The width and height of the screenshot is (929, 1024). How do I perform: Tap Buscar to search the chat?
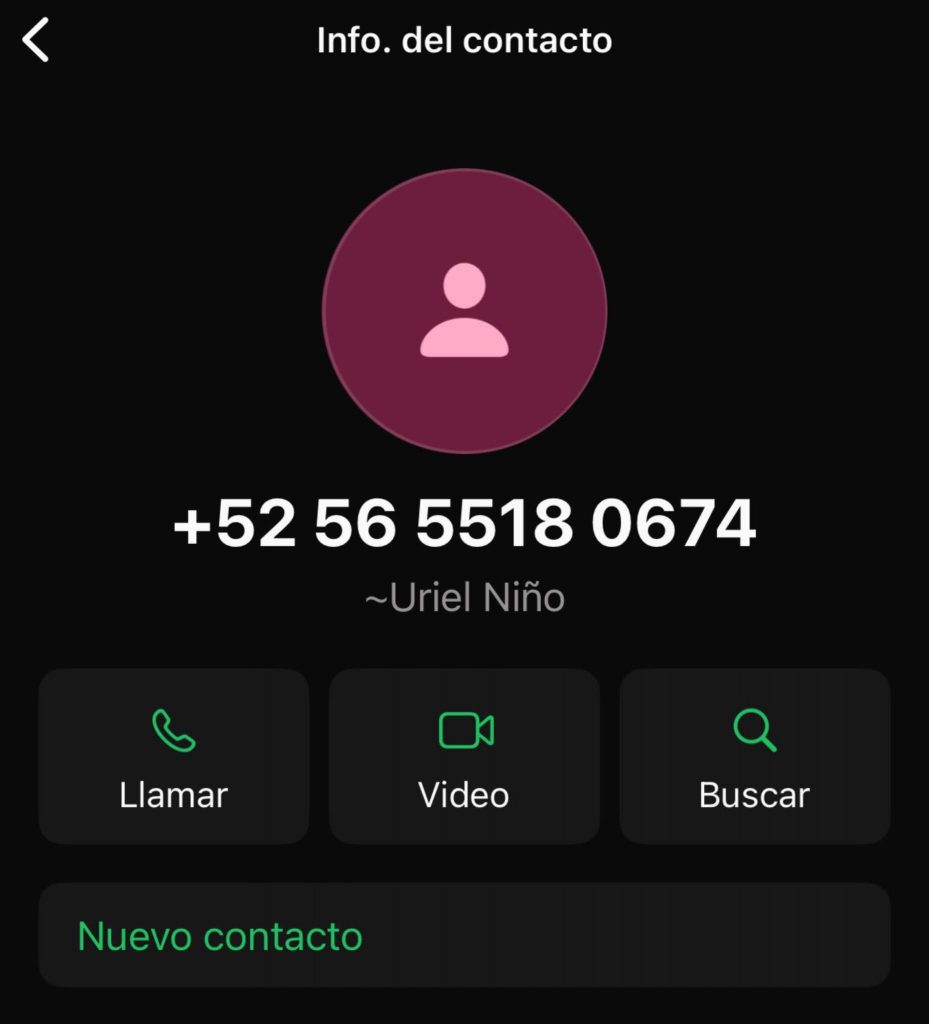(754, 756)
